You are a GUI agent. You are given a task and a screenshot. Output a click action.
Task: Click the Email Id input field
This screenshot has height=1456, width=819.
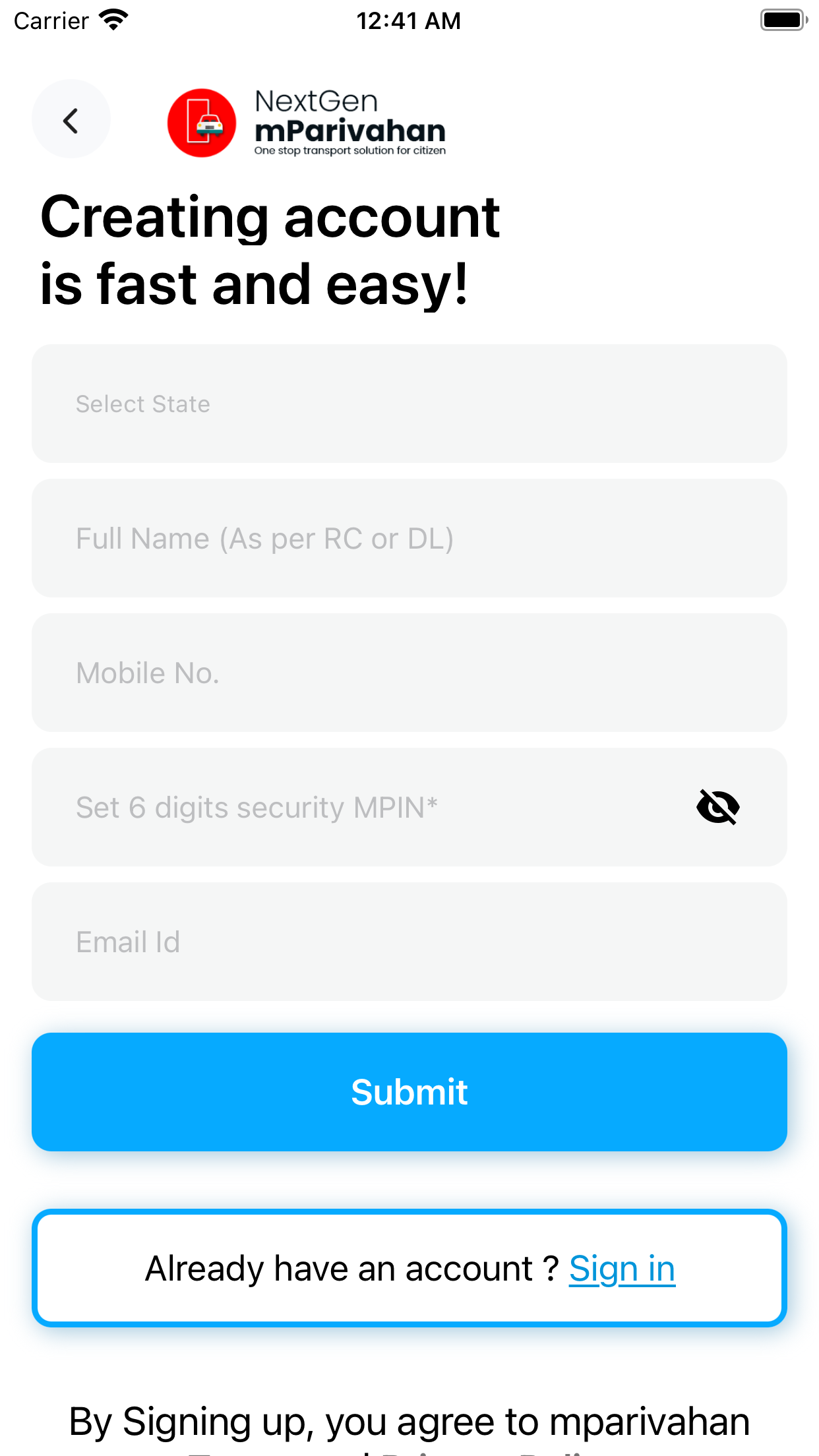tap(409, 942)
